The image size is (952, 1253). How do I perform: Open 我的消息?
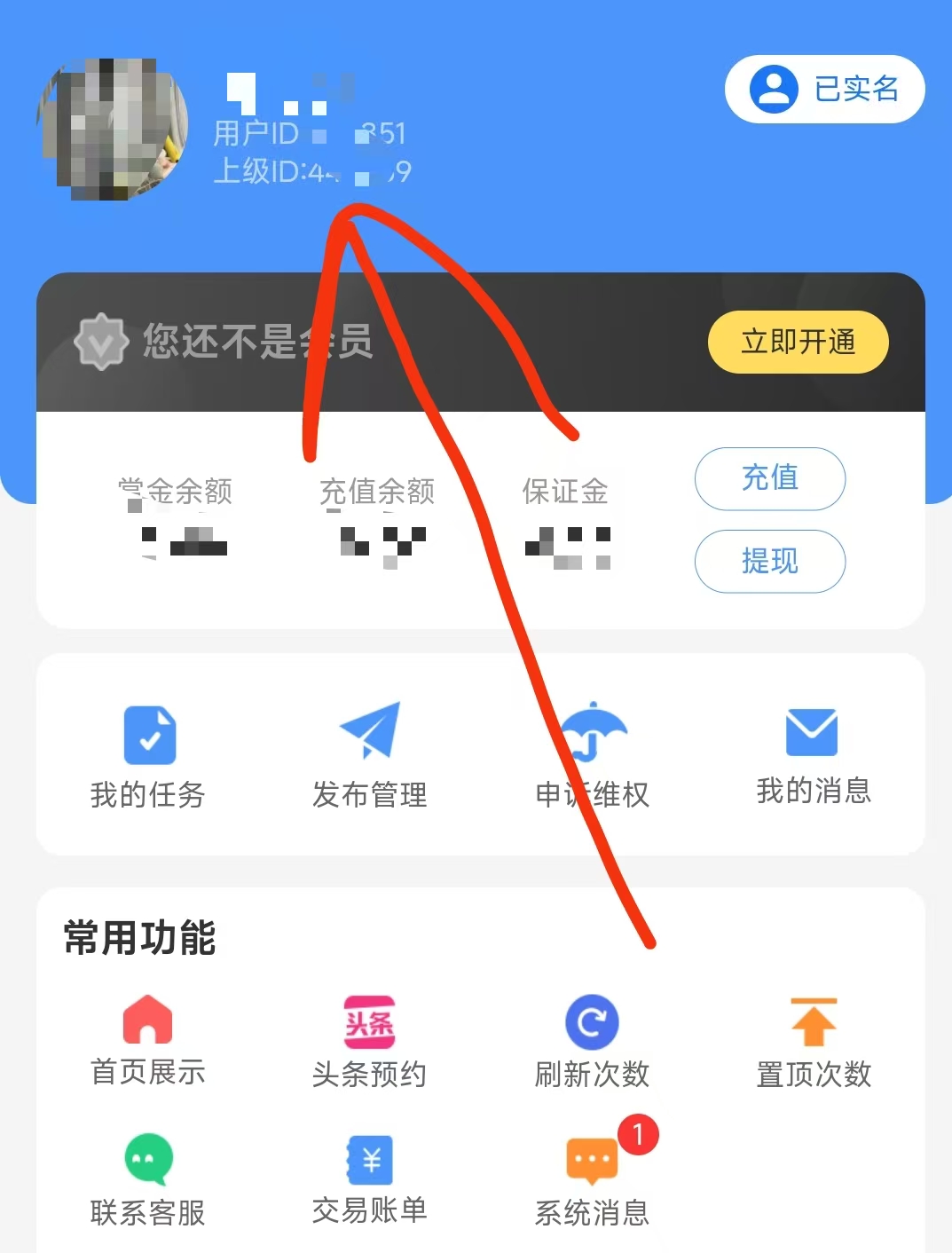coord(813,754)
